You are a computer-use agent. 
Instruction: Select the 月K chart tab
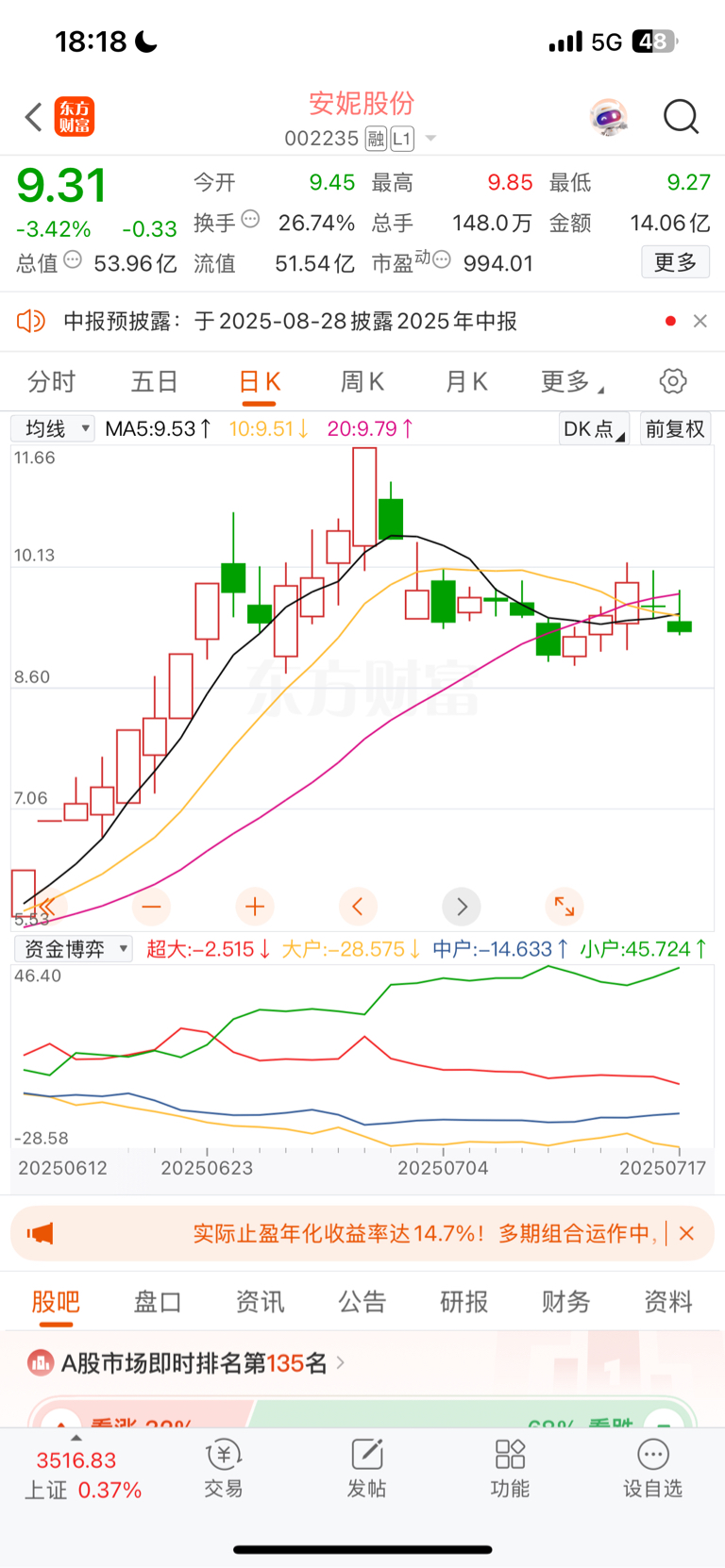[x=466, y=381]
